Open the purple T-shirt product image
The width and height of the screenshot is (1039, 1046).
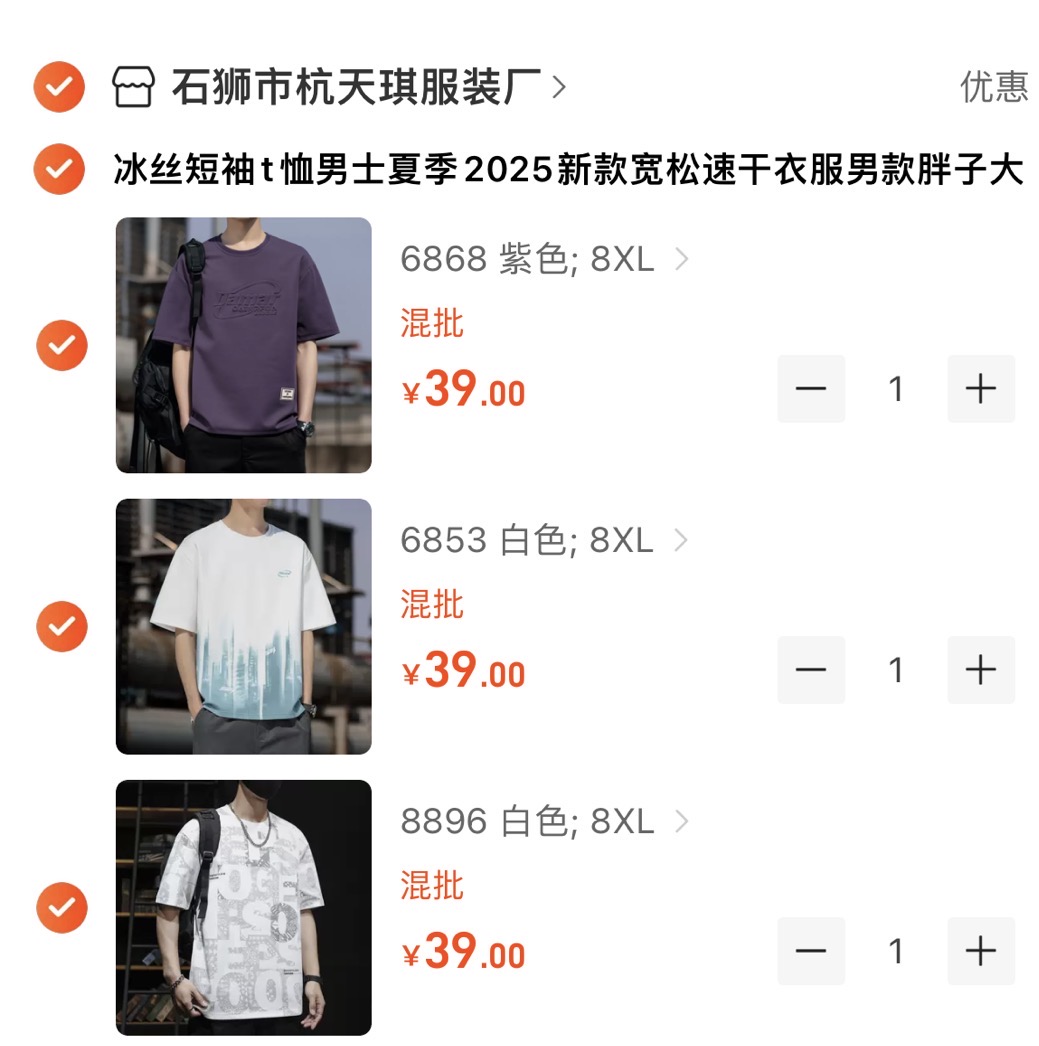pos(244,345)
